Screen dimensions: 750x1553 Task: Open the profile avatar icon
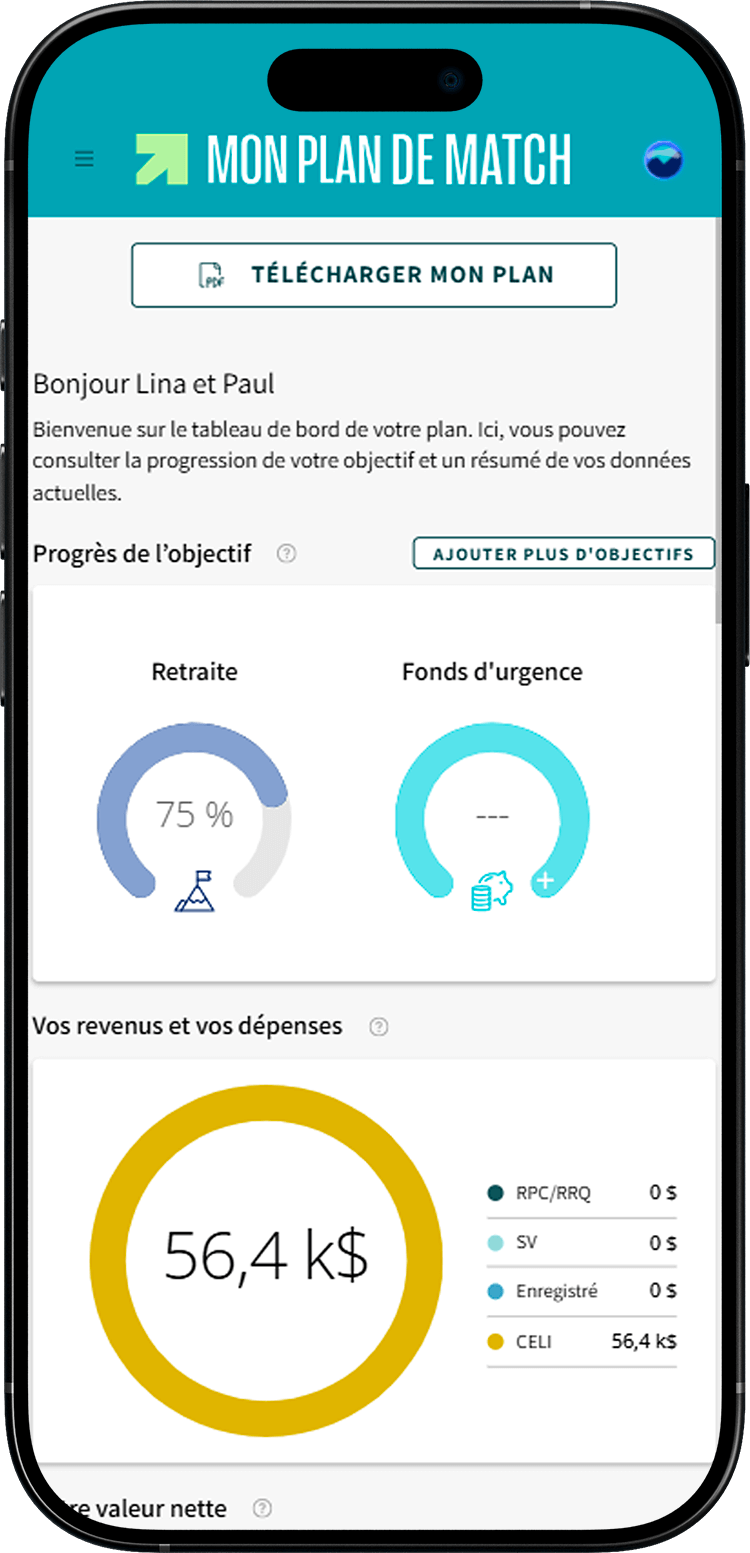pos(664,158)
